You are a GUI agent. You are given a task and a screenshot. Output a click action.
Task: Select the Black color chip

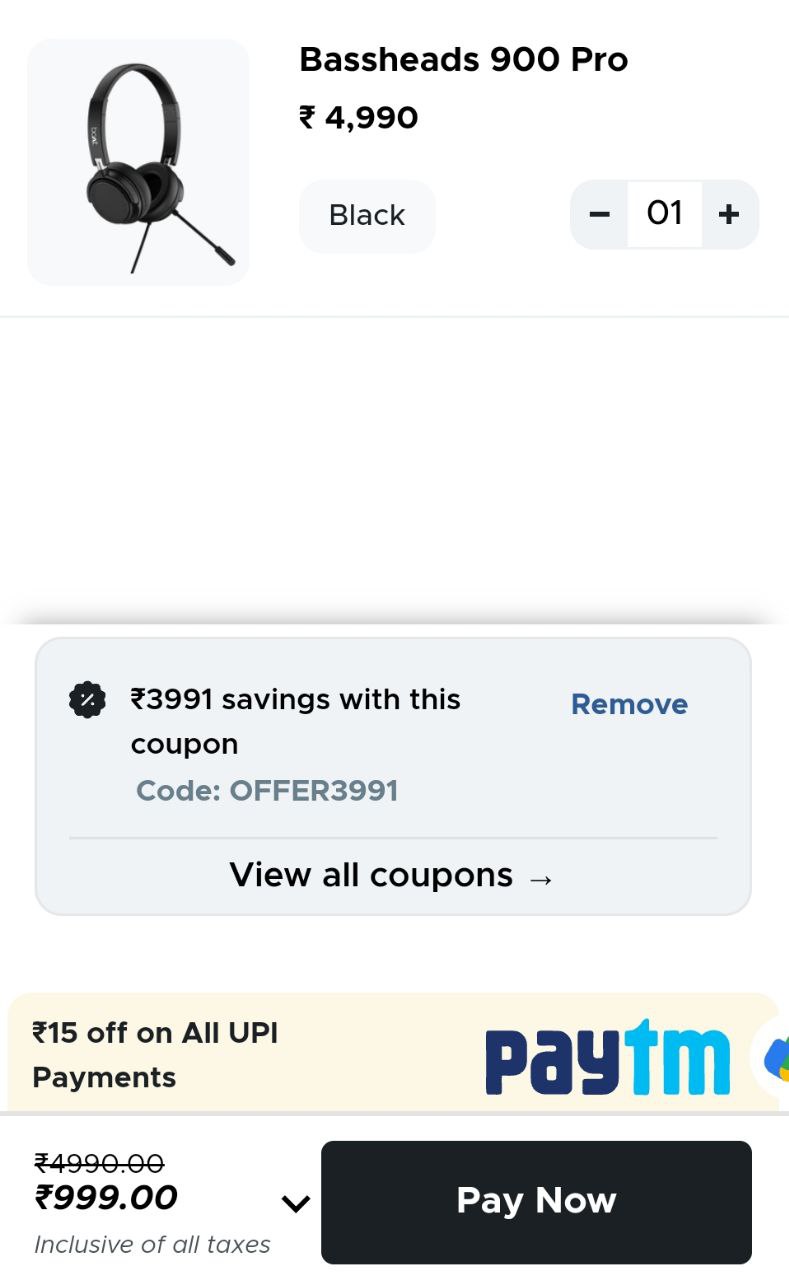pos(367,216)
